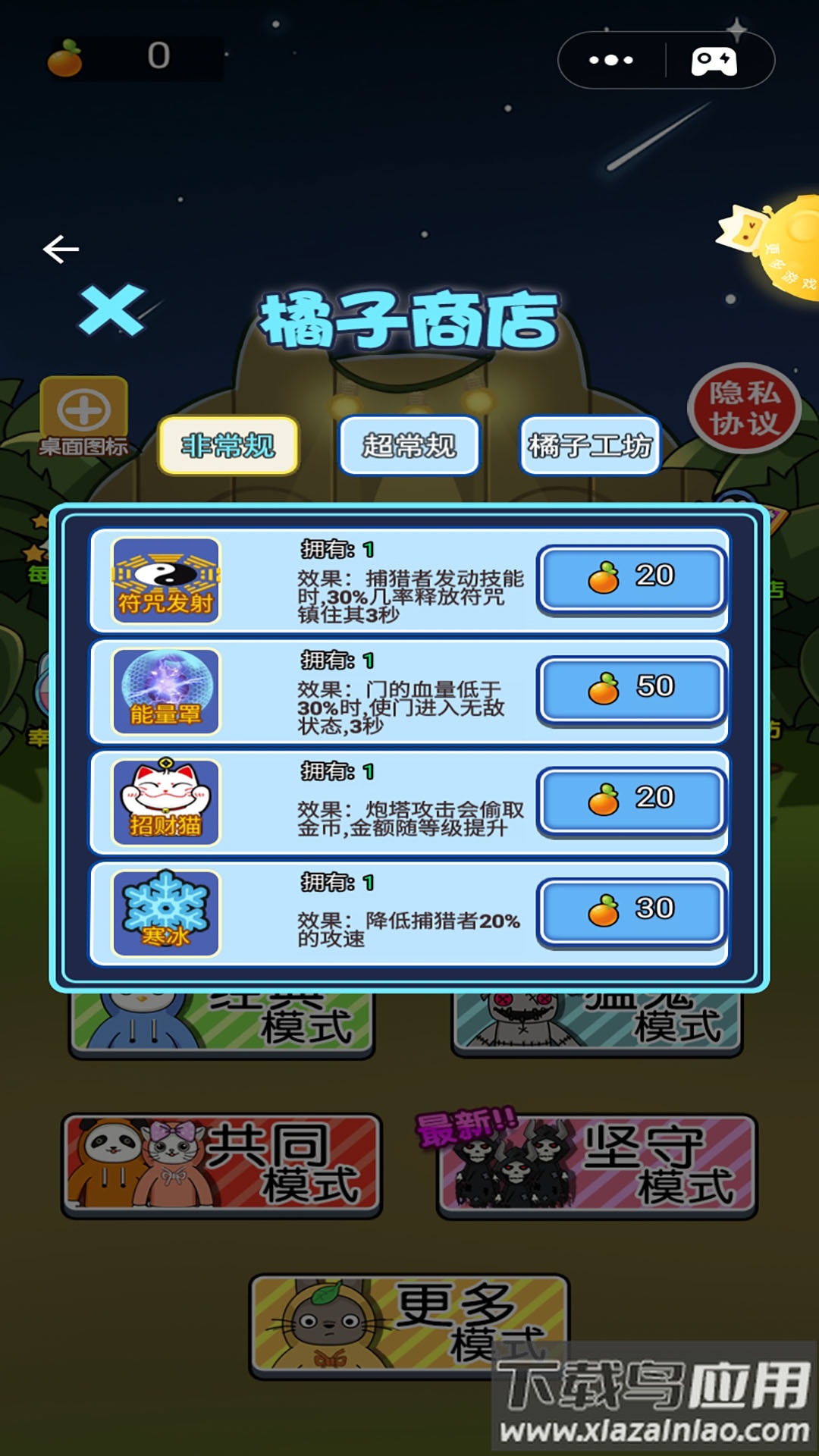Viewport: 819px width, 1456px height.
Task: Purchase 寒冰 for 30 oranges
Action: (x=632, y=909)
